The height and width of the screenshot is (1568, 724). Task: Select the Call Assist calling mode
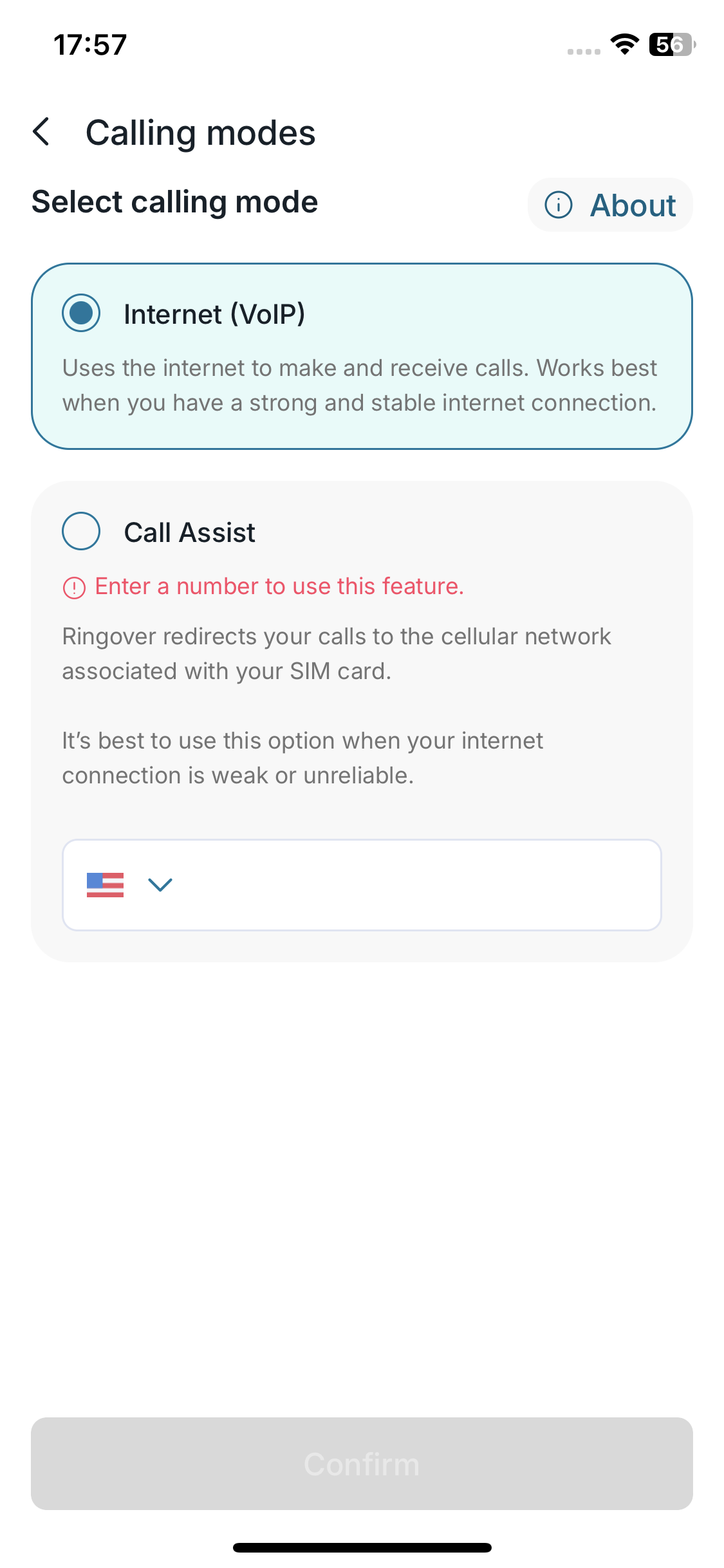(81, 532)
